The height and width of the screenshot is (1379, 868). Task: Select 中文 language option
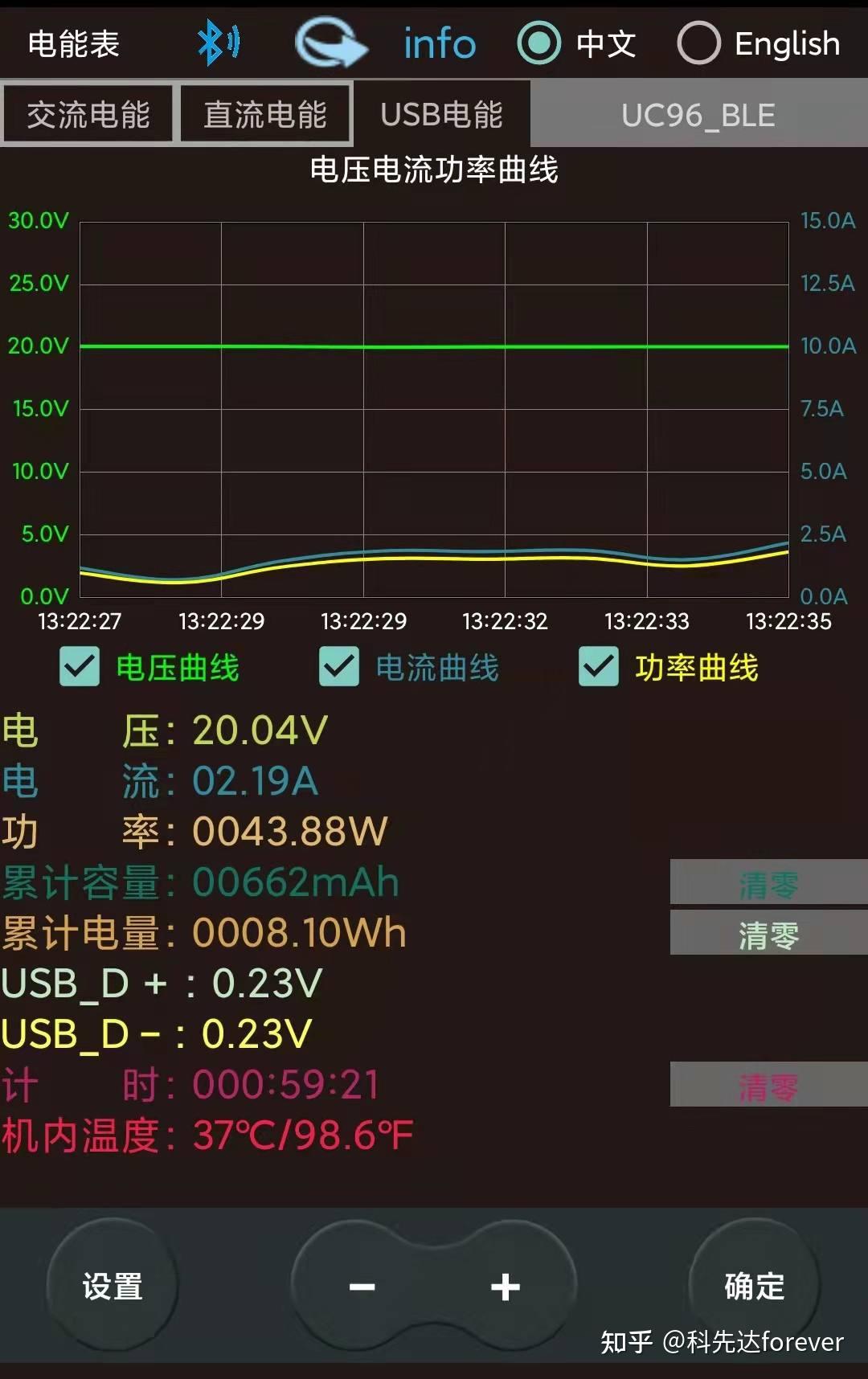tap(539, 43)
